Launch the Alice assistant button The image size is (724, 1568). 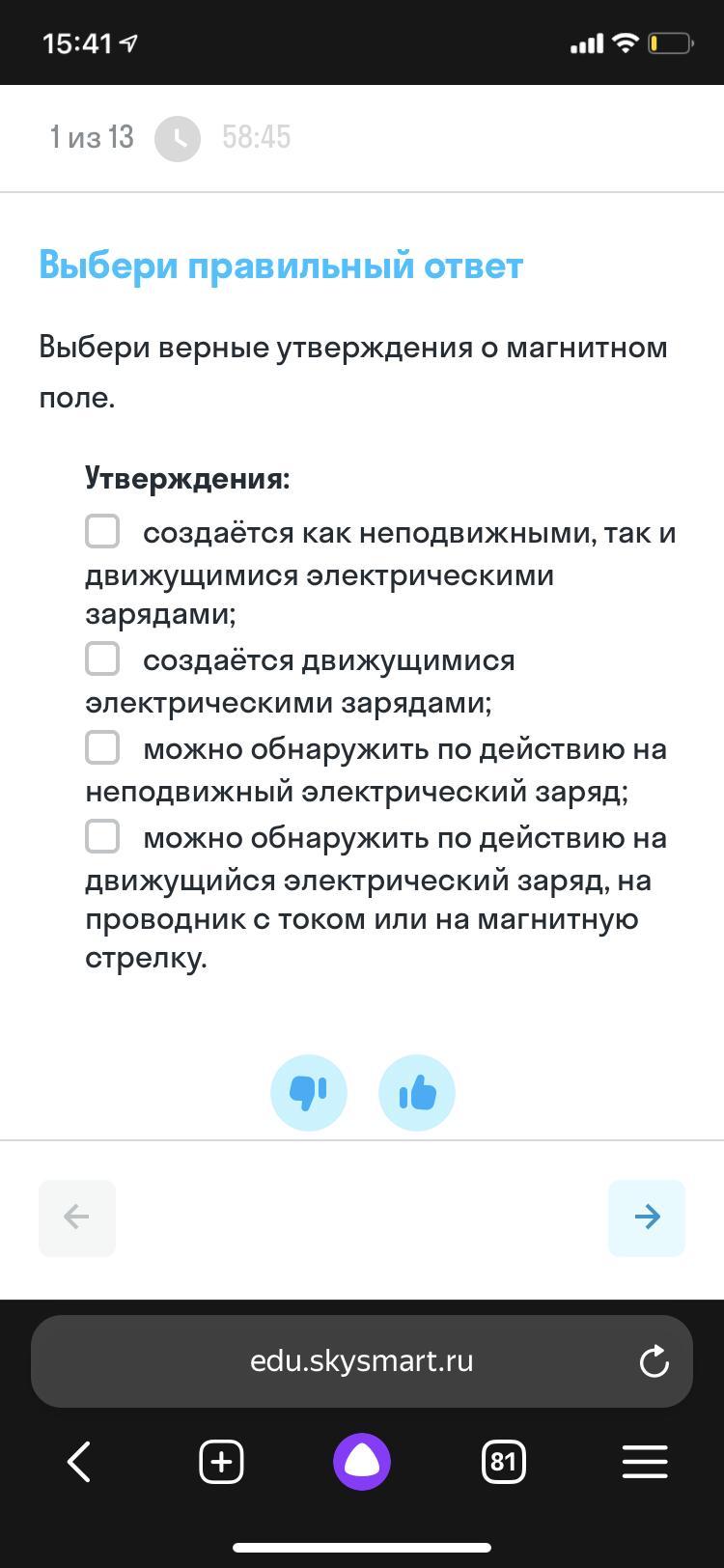pyautogui.click(x=362, y=1462)
